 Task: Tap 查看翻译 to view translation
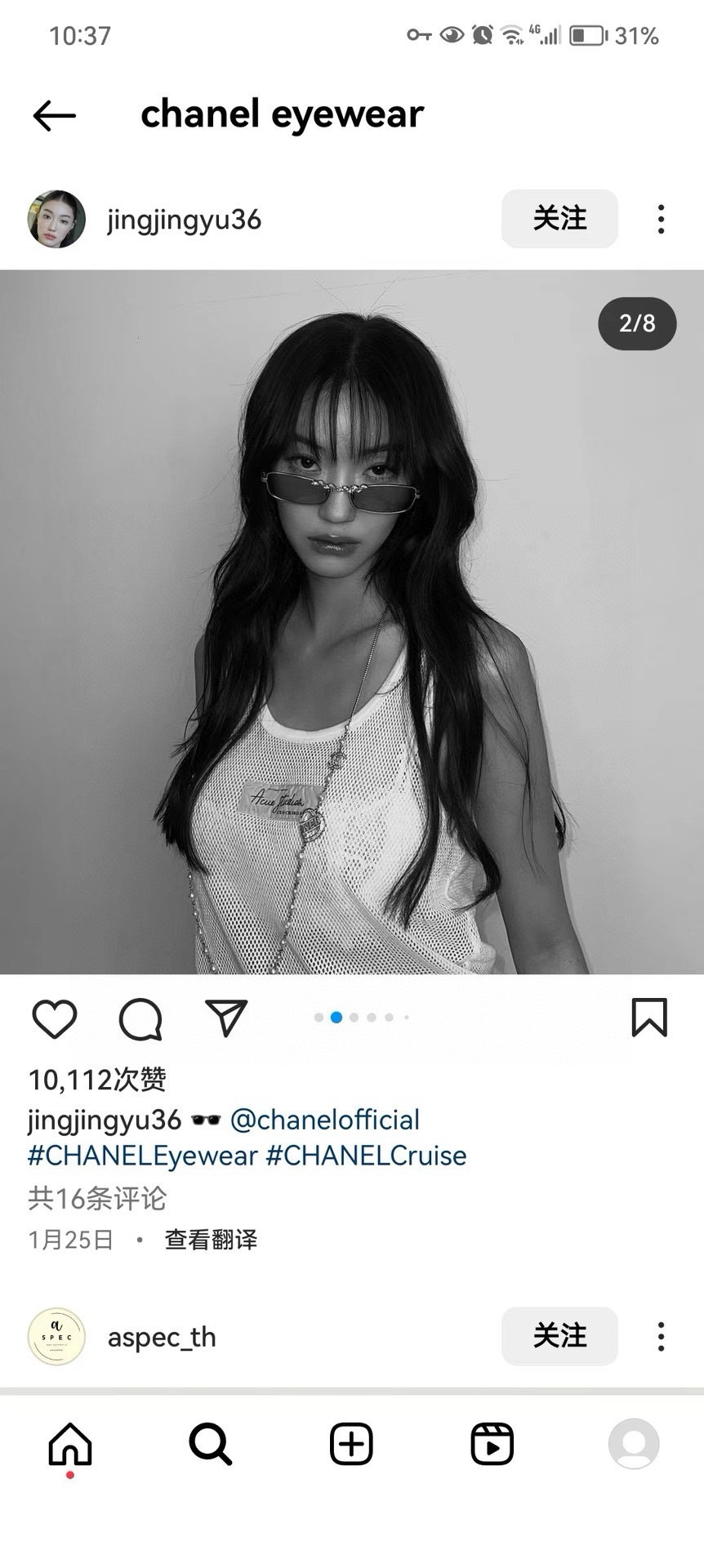209,1238
